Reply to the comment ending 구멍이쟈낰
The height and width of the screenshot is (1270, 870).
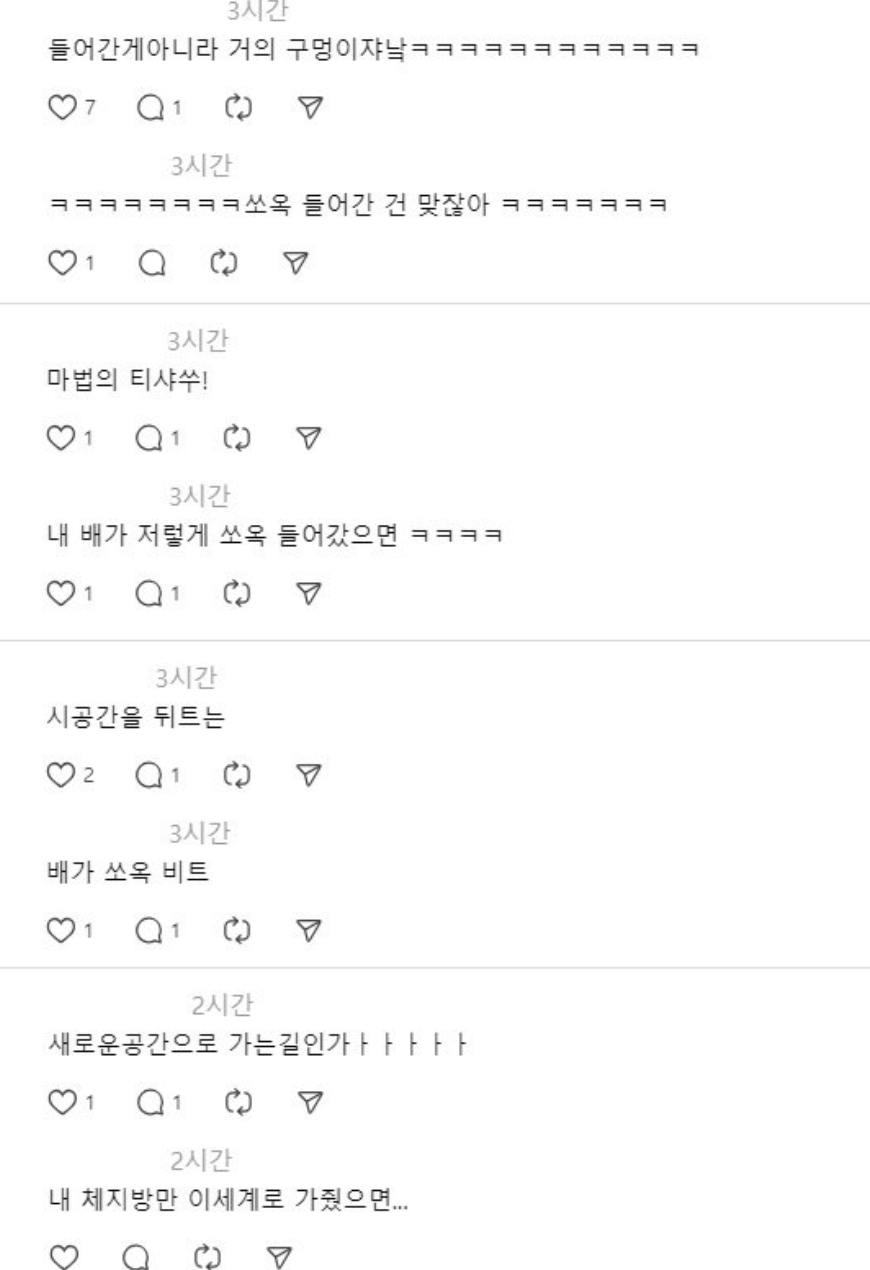(147, 106)
